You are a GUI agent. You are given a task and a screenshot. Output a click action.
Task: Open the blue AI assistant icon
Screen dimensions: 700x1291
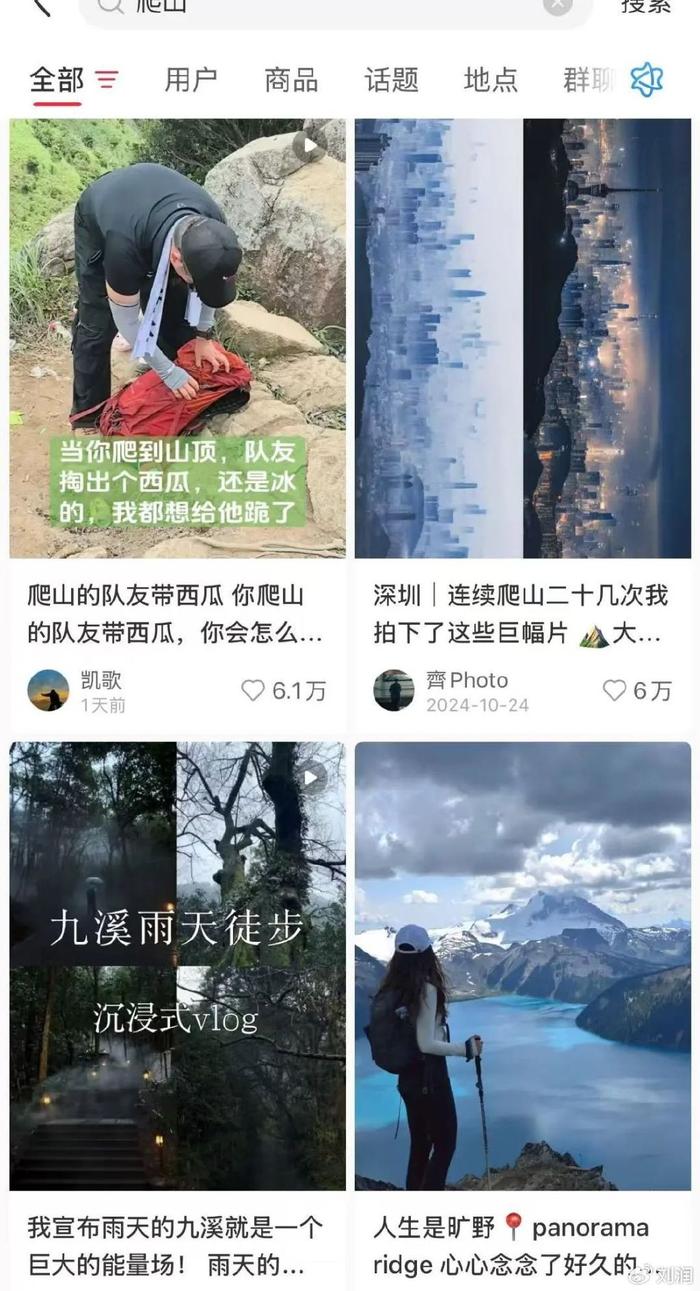point(647,80)
